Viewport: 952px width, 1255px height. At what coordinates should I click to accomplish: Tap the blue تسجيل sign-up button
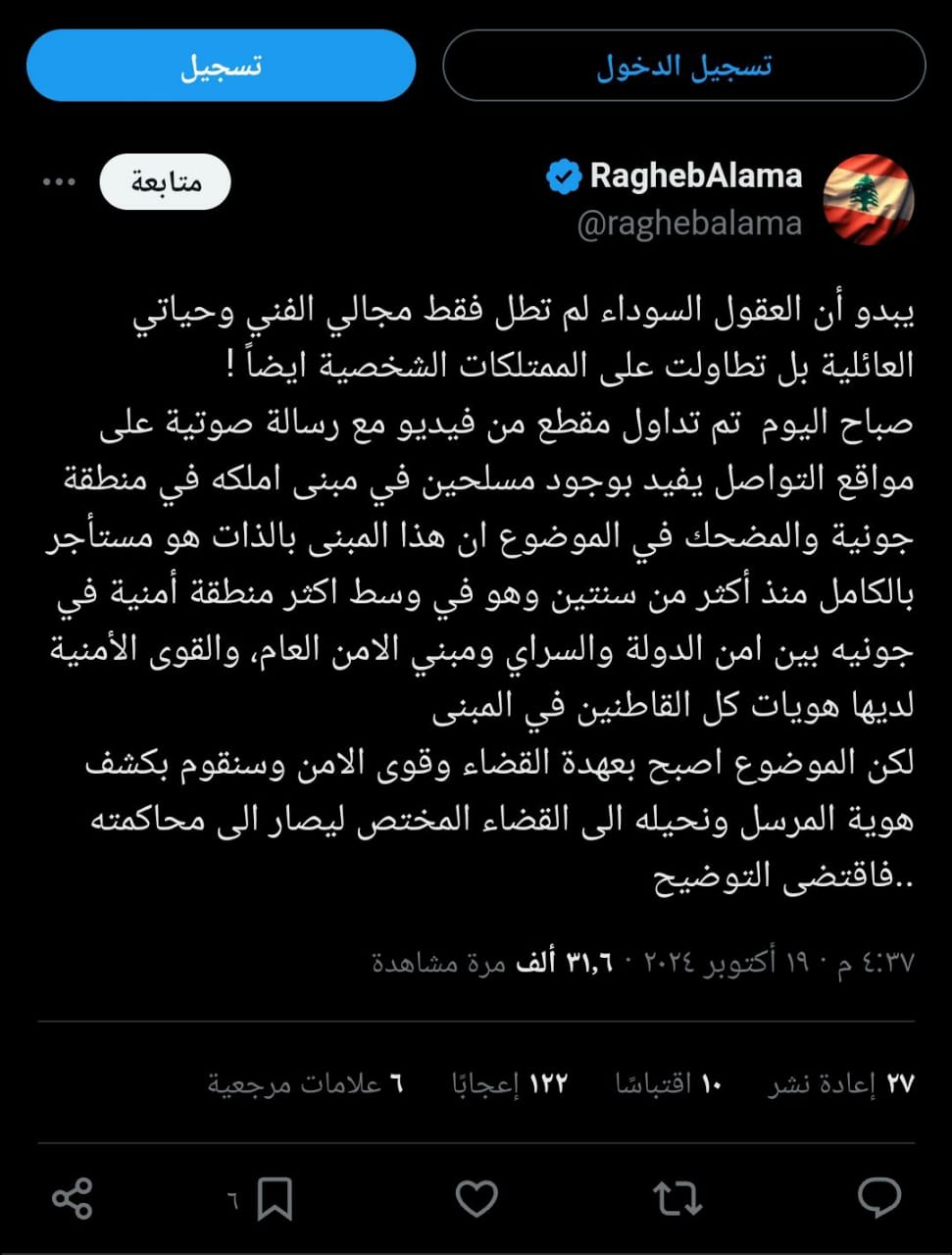[x=221, y=66]
